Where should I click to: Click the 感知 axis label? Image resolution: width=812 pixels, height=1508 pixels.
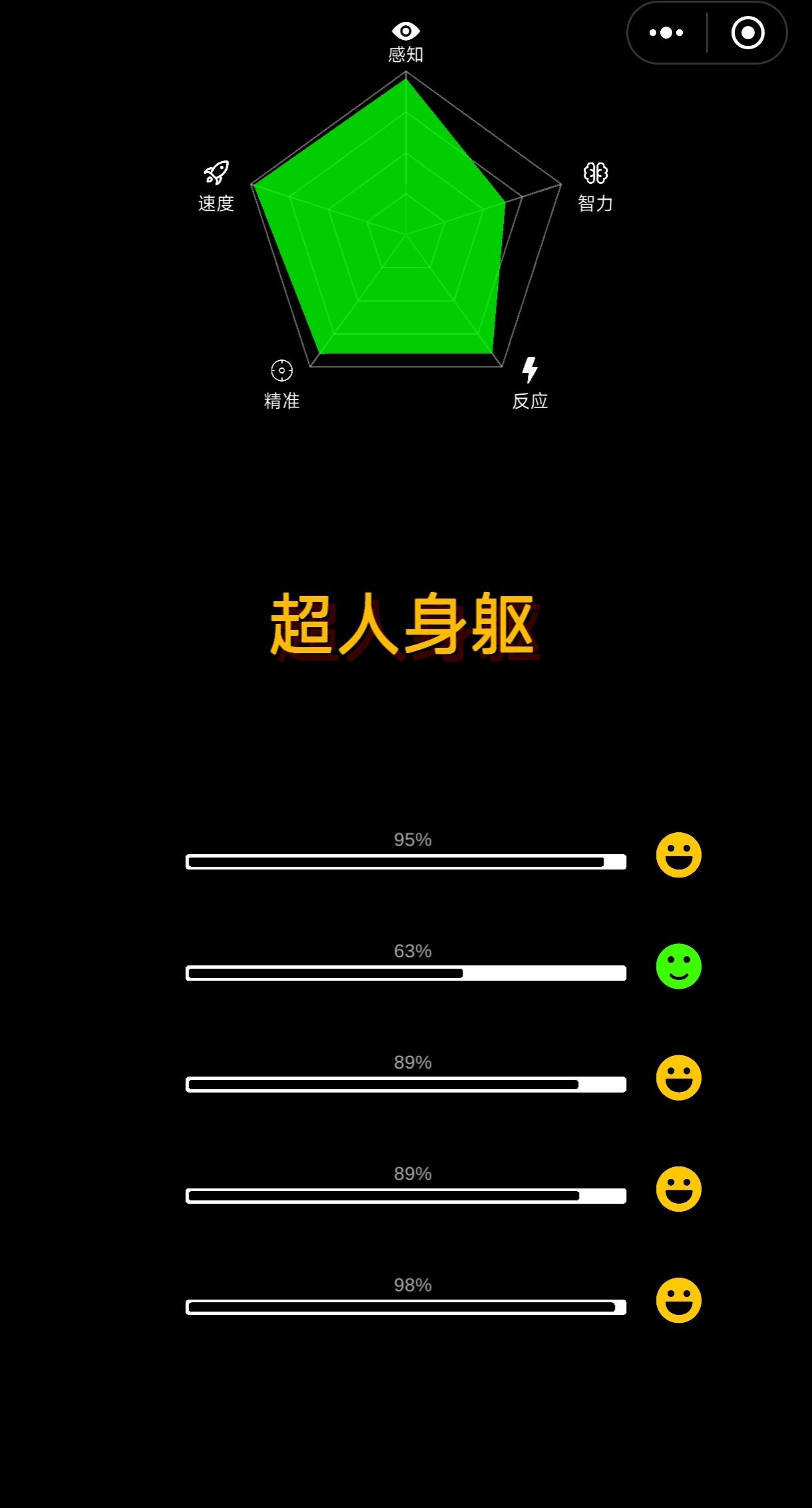tap(405, 53)
